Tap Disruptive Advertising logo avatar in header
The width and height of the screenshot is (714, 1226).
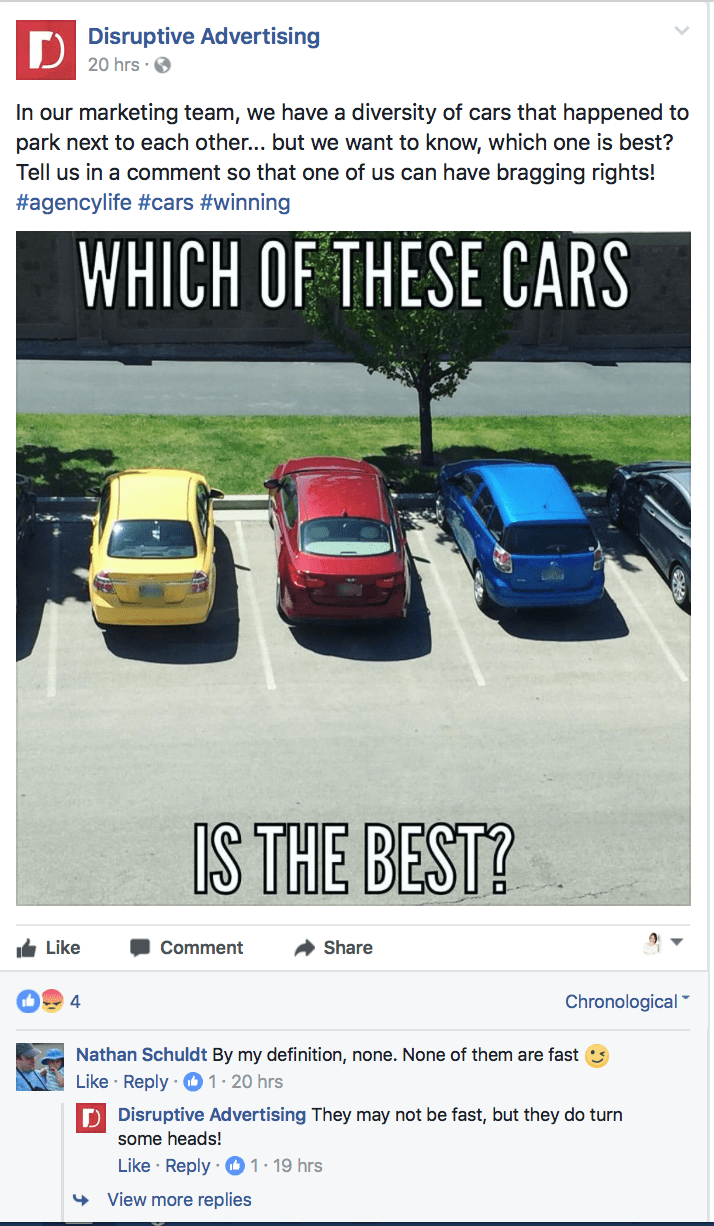[46, 50]
